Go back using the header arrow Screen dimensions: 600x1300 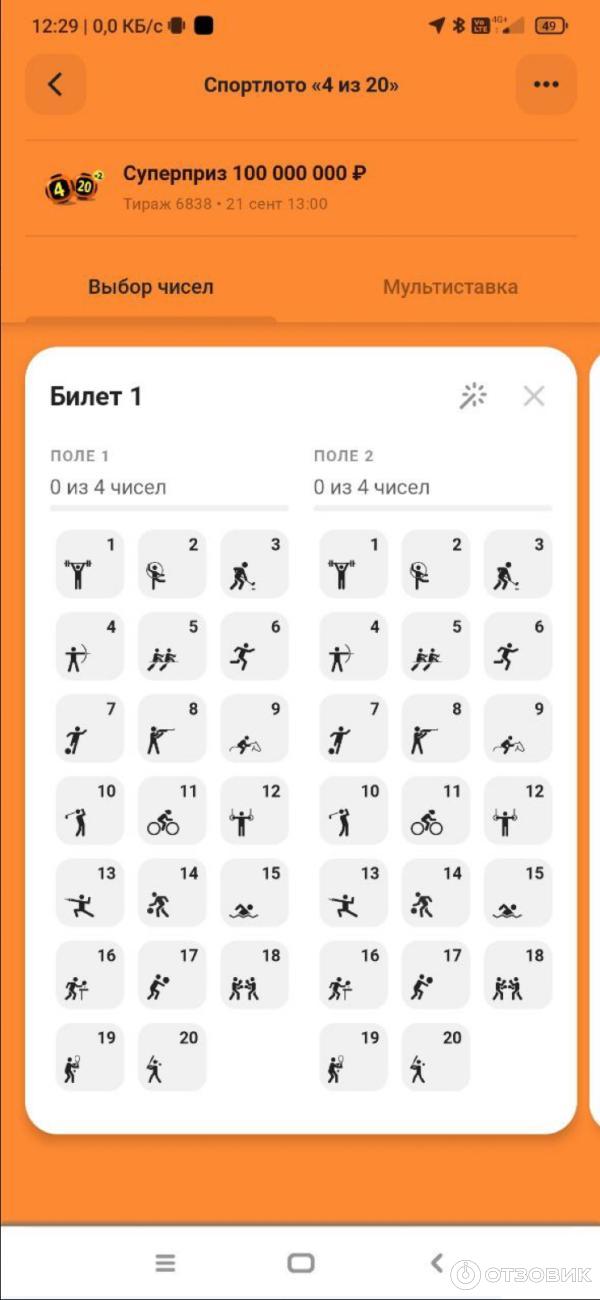pos(55,84)
